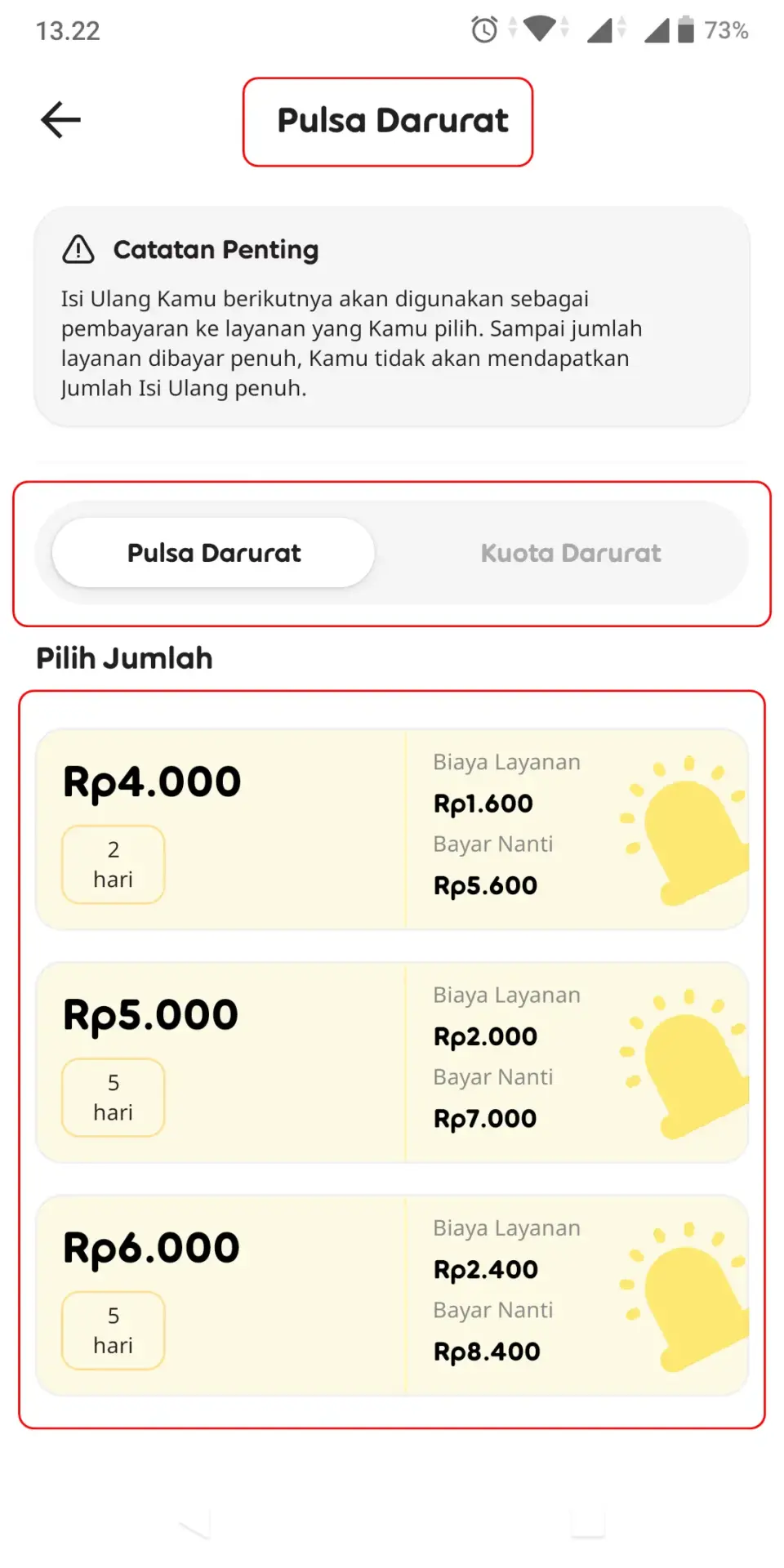Pick the Rp5.000 emergency credit option
The image size is (784, 1568).
click(392, 1062)
